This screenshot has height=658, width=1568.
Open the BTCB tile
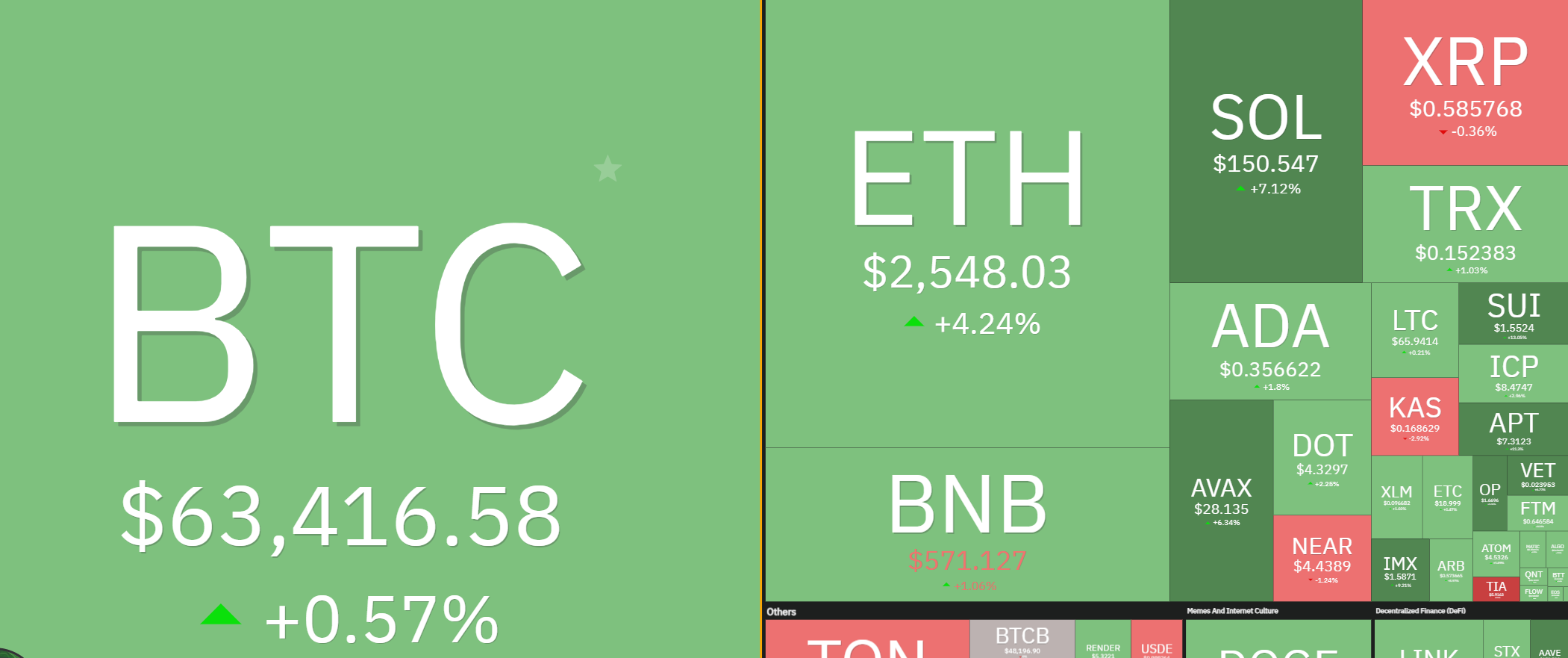(1022, 639)
